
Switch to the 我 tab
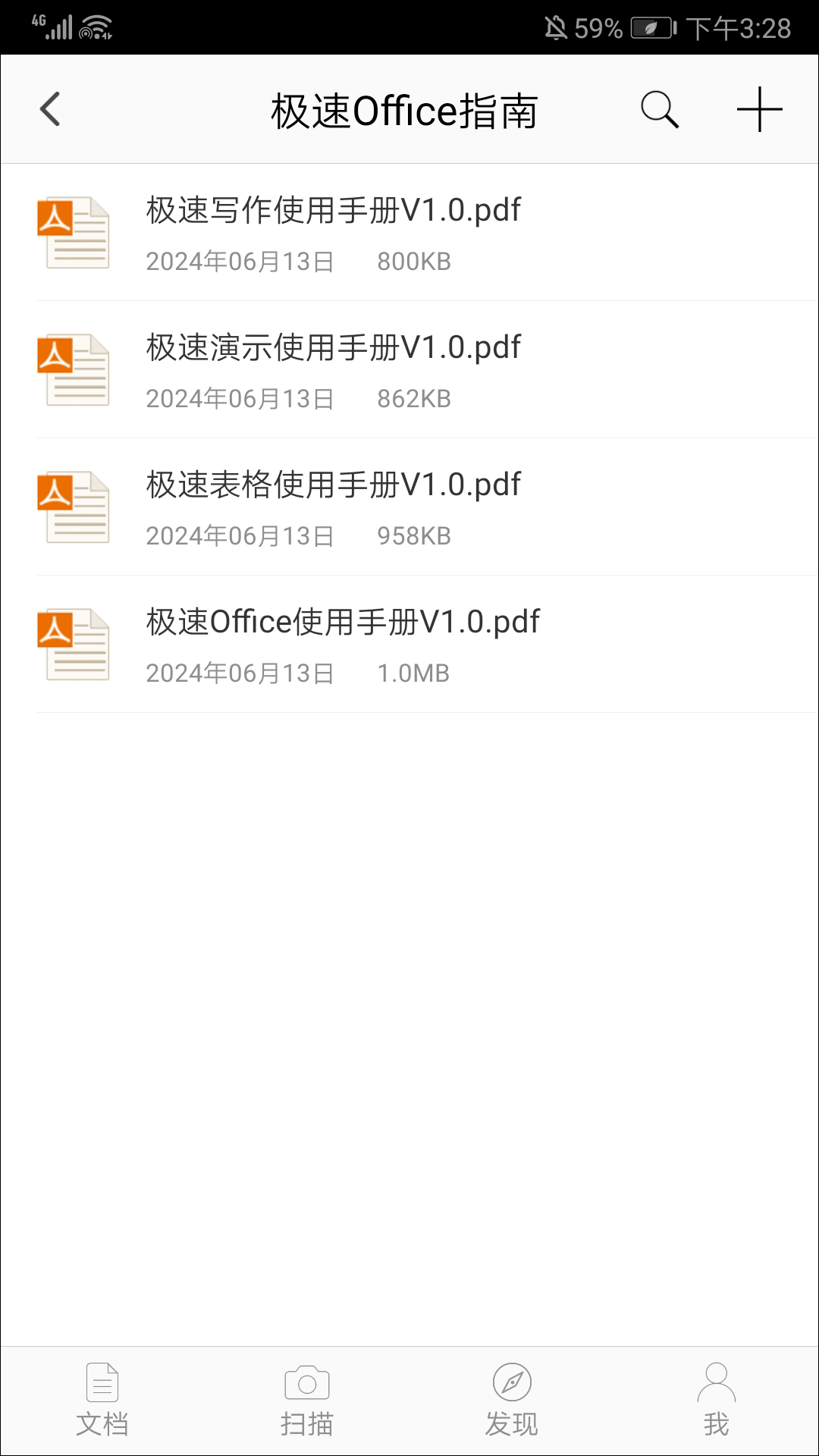pos(716,1400)
